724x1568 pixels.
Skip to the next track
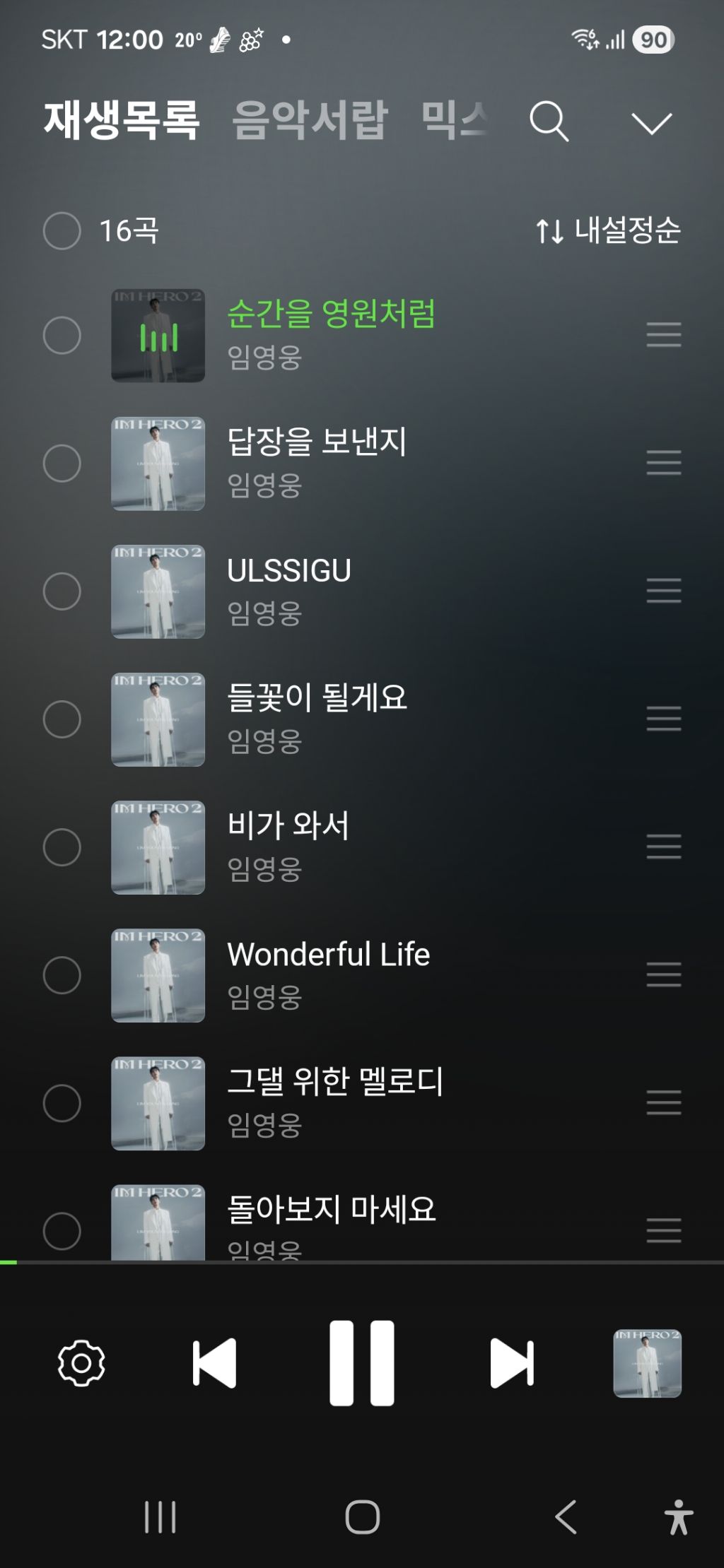tap(512, 1362)
